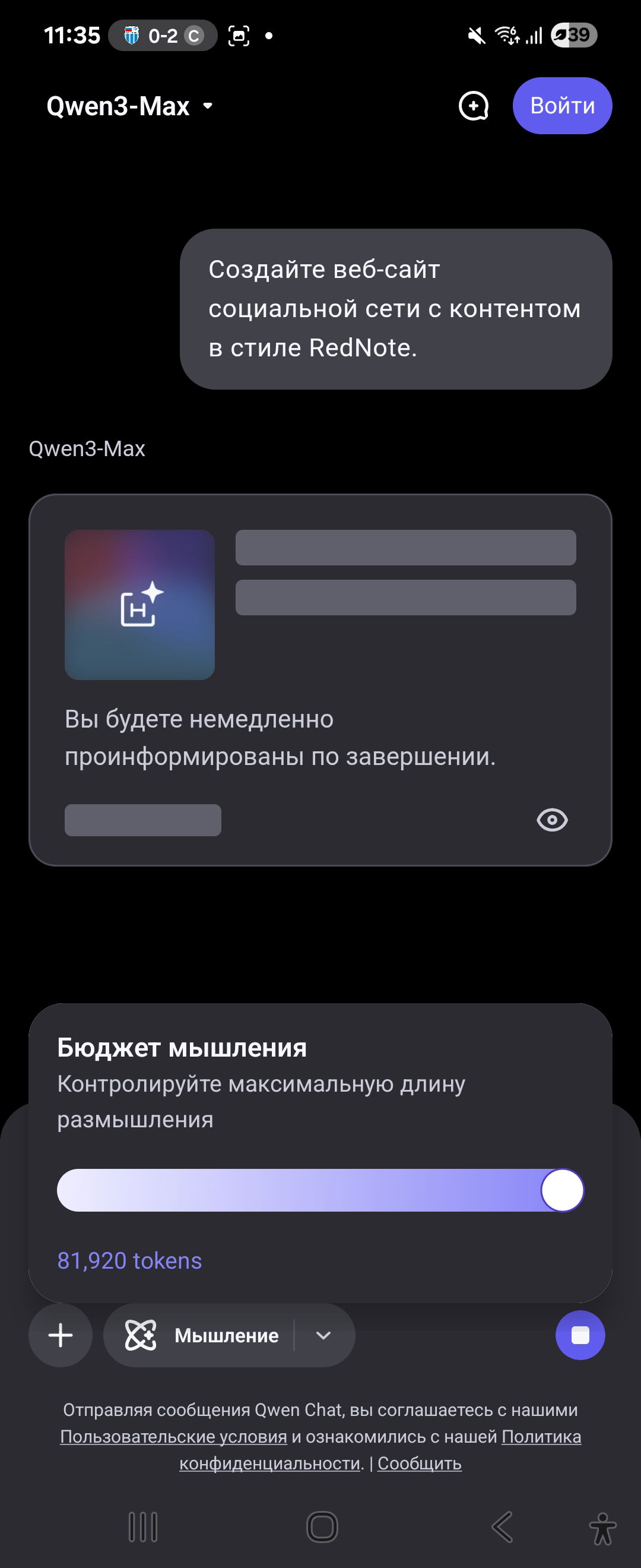Expand the Мышление options chevron
The image size is (641, 1568).
coord(323,1335)
